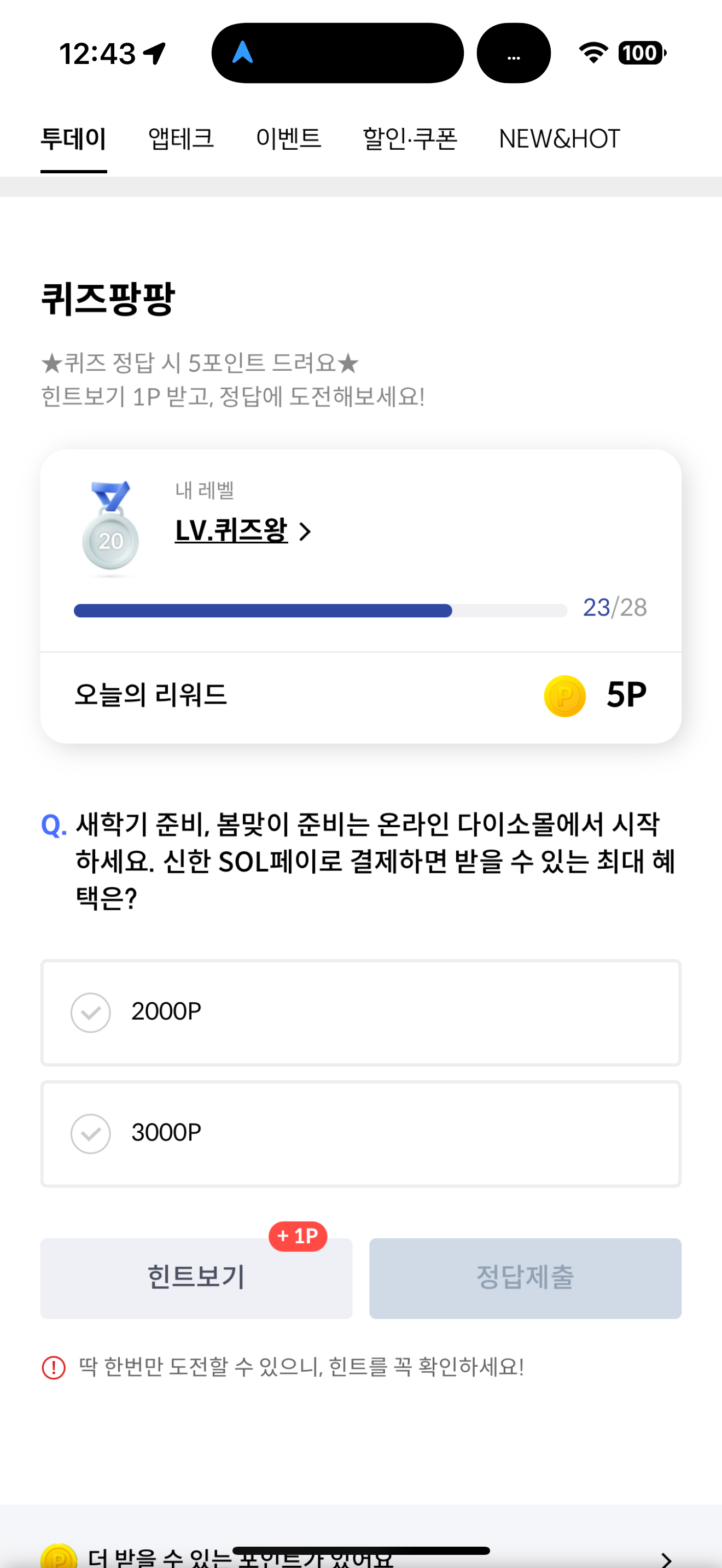Tap the 투데이 tab
The height and width of the screenshot is (1568, 722).
click(x=74, y=139)
